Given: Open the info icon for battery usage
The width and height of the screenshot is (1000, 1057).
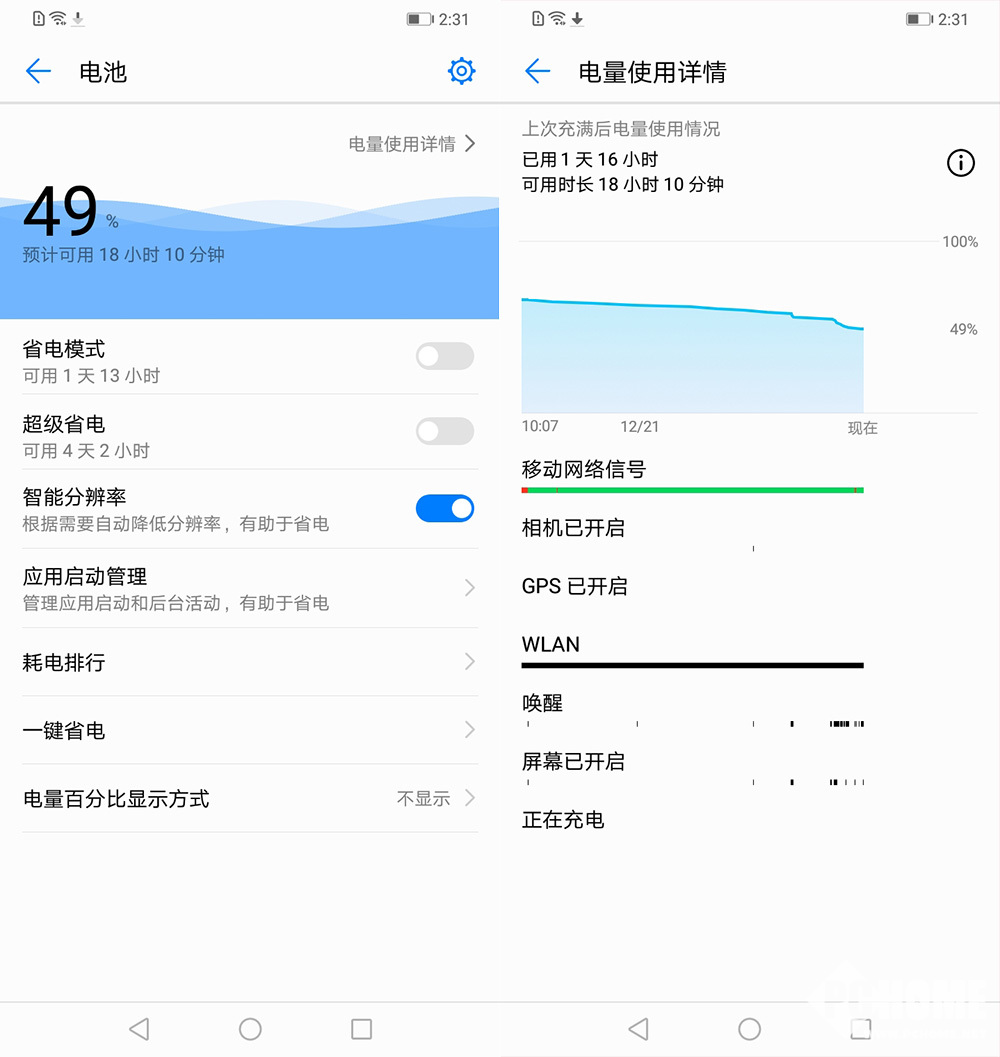Looking at the screenshot, I should (960, 163).
